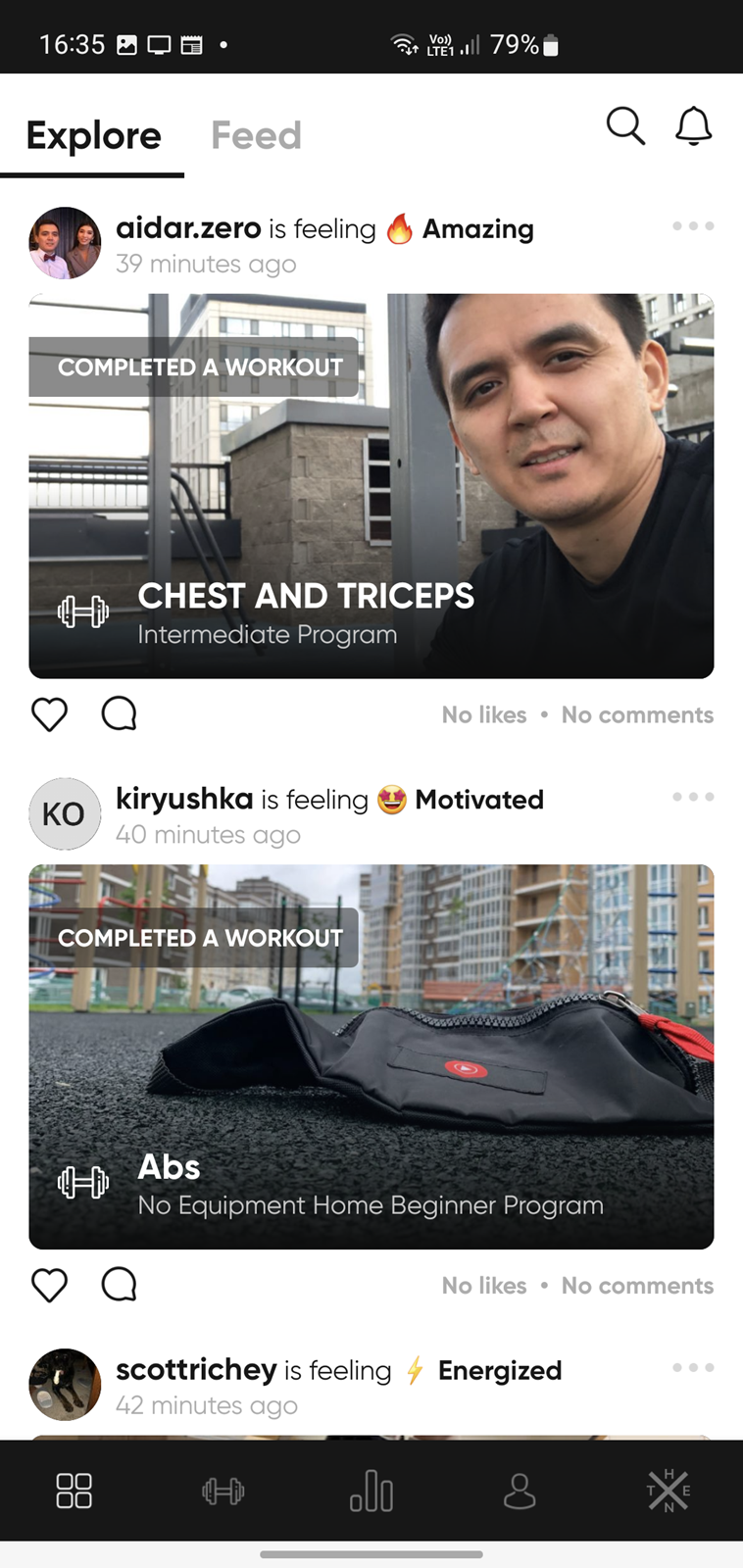Screen dimensions: 743x1568
Task: Open the workouts dumbbell tab
Action: click(223, 1492)
